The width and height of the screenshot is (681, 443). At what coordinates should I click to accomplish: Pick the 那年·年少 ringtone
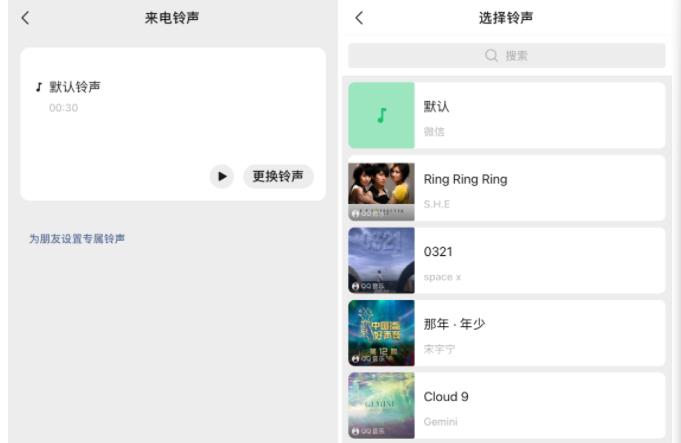(506, 333)
